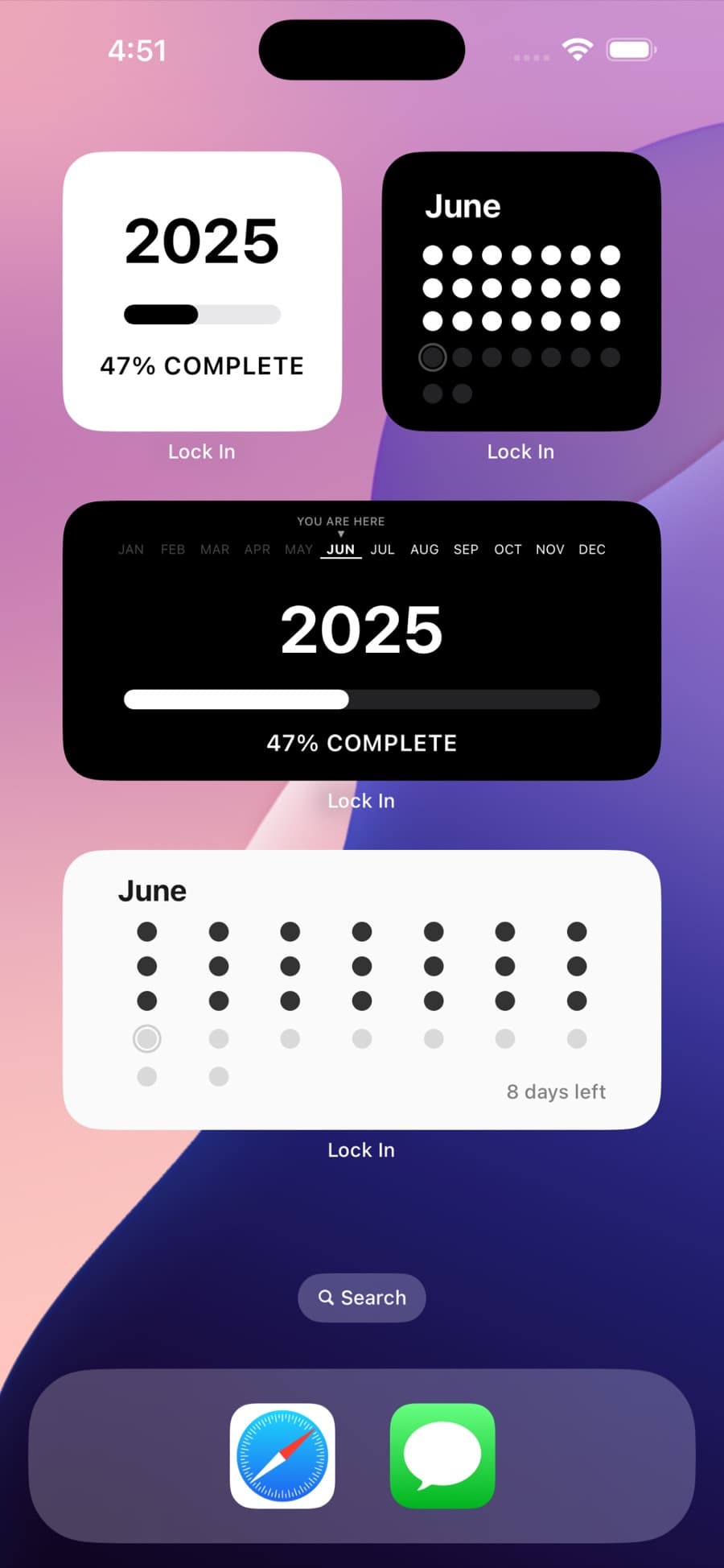The image size is (724, 1568).
Task: Launch Safari from the dock
Action: tap(282, 1456)
